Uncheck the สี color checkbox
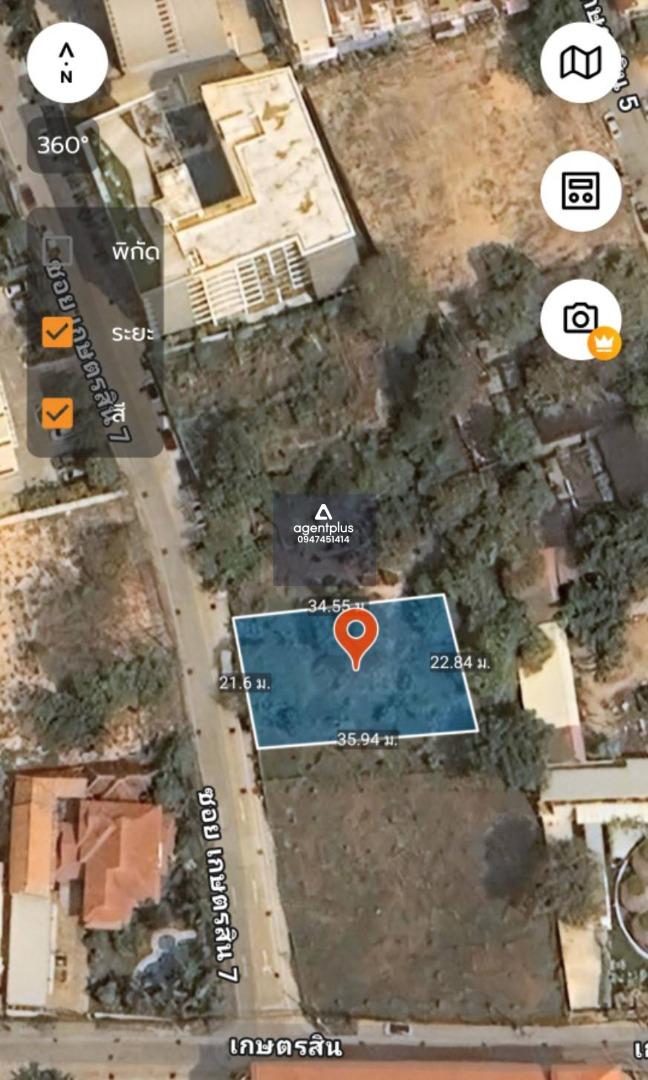This screenshot has height=1080, width=648. coord(58,412)
